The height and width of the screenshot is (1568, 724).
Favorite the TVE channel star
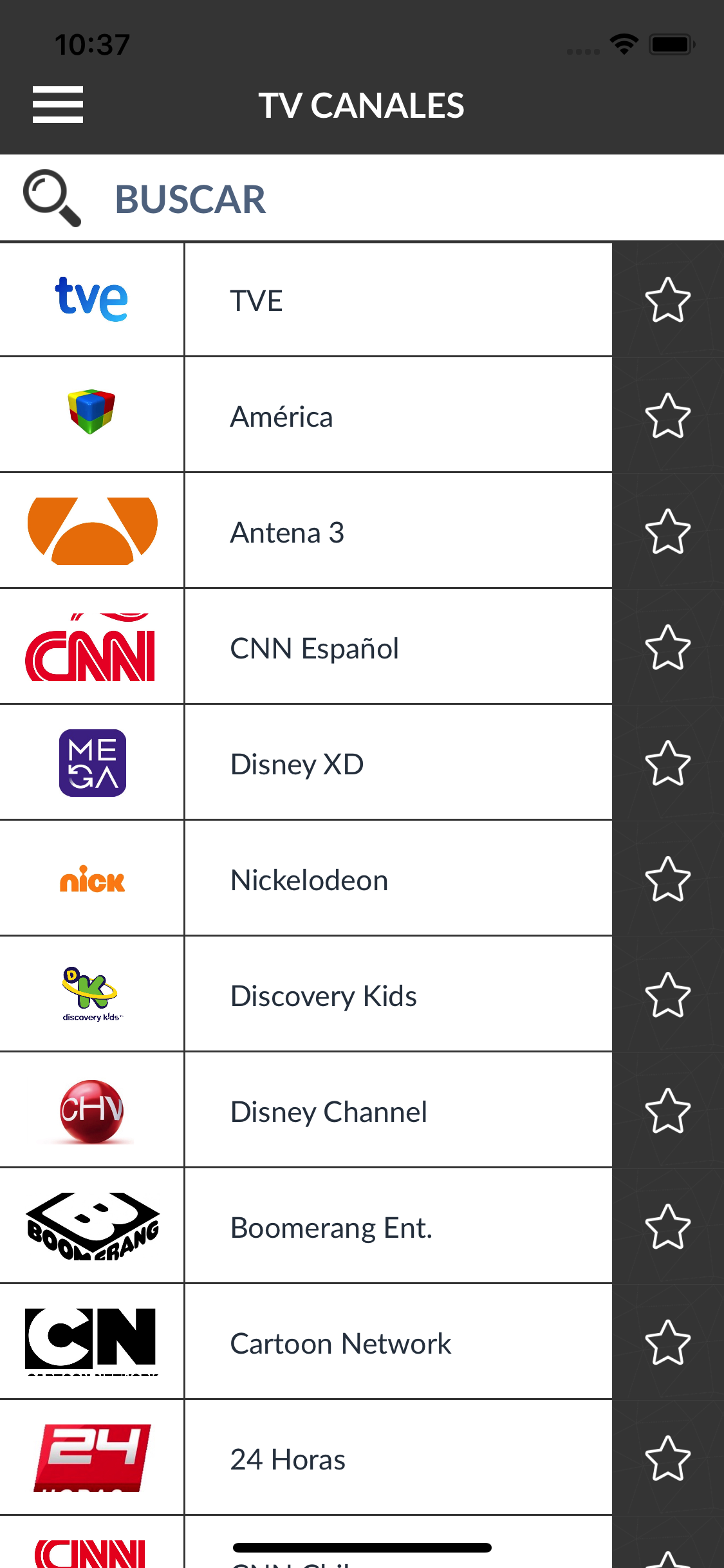coord(668,297)
